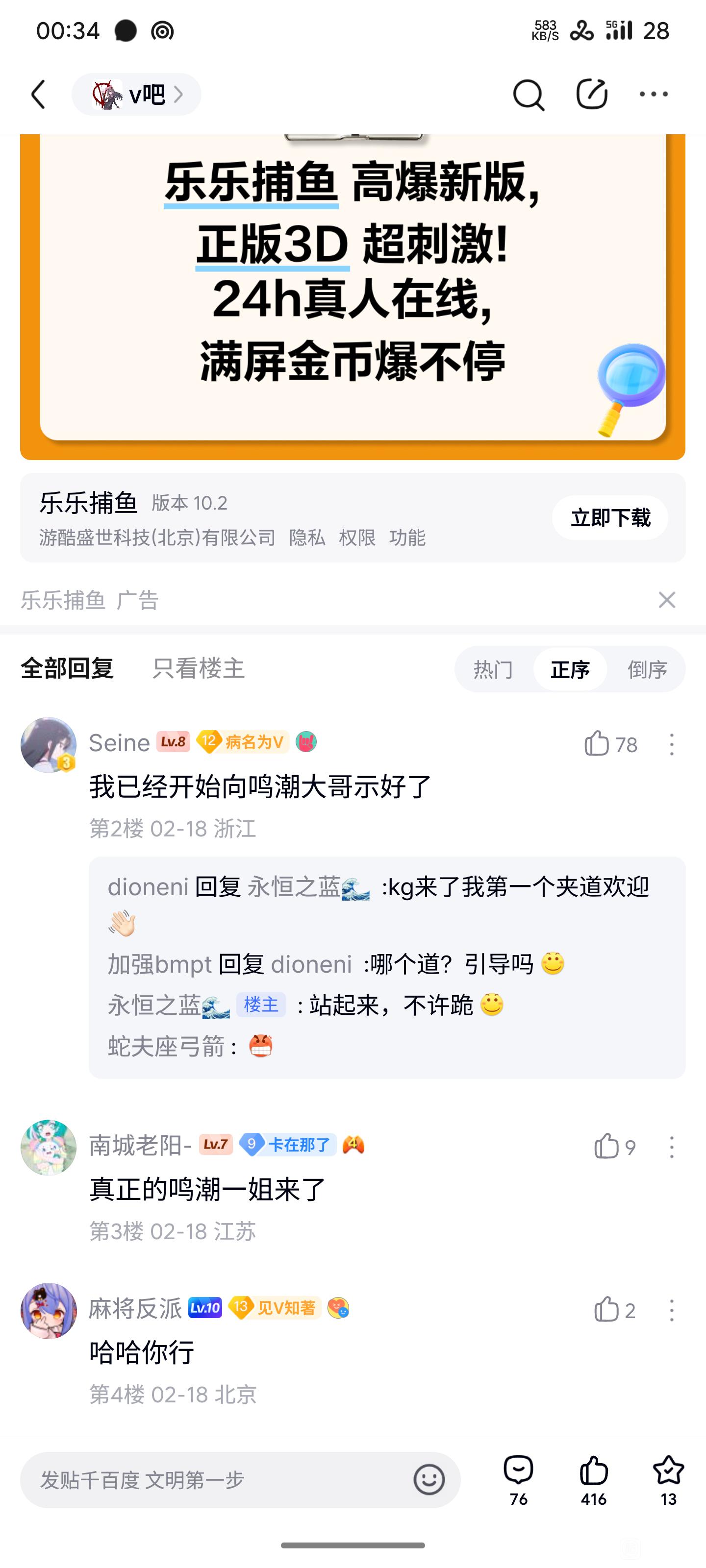Switch to the 只看楼主 tab
This screenshot has height=1568, width=706.
199,668
